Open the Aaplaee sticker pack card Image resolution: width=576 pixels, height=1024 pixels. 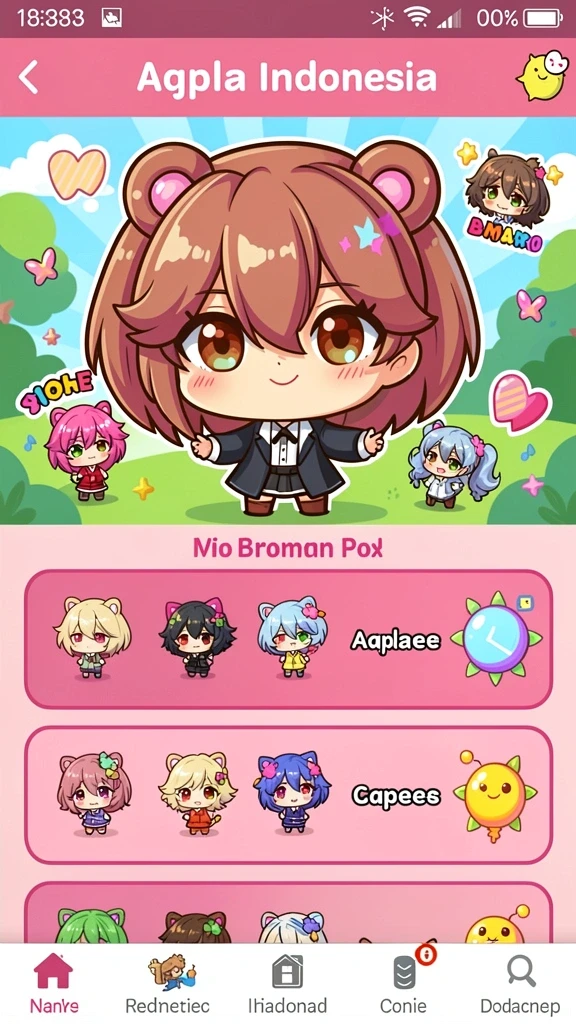coord(289,639)
